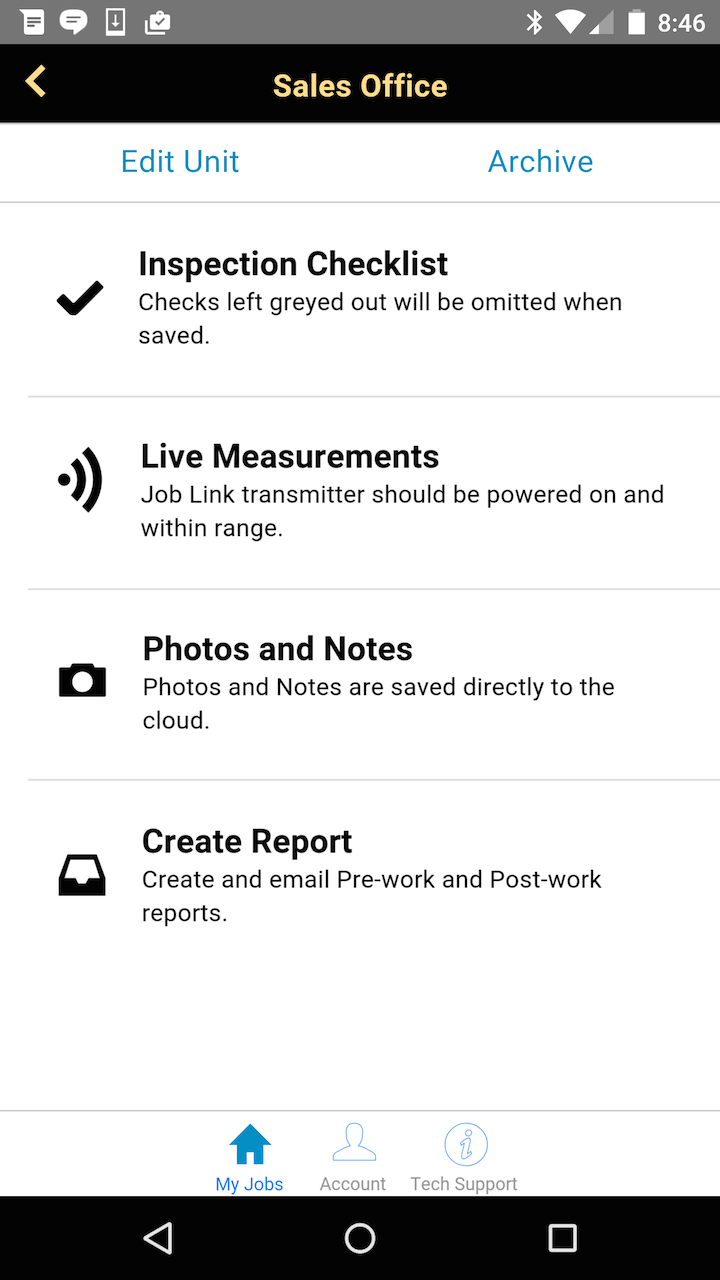Go back using the yellow chevron arrow
720x1280 pixels.
(35, 83)
